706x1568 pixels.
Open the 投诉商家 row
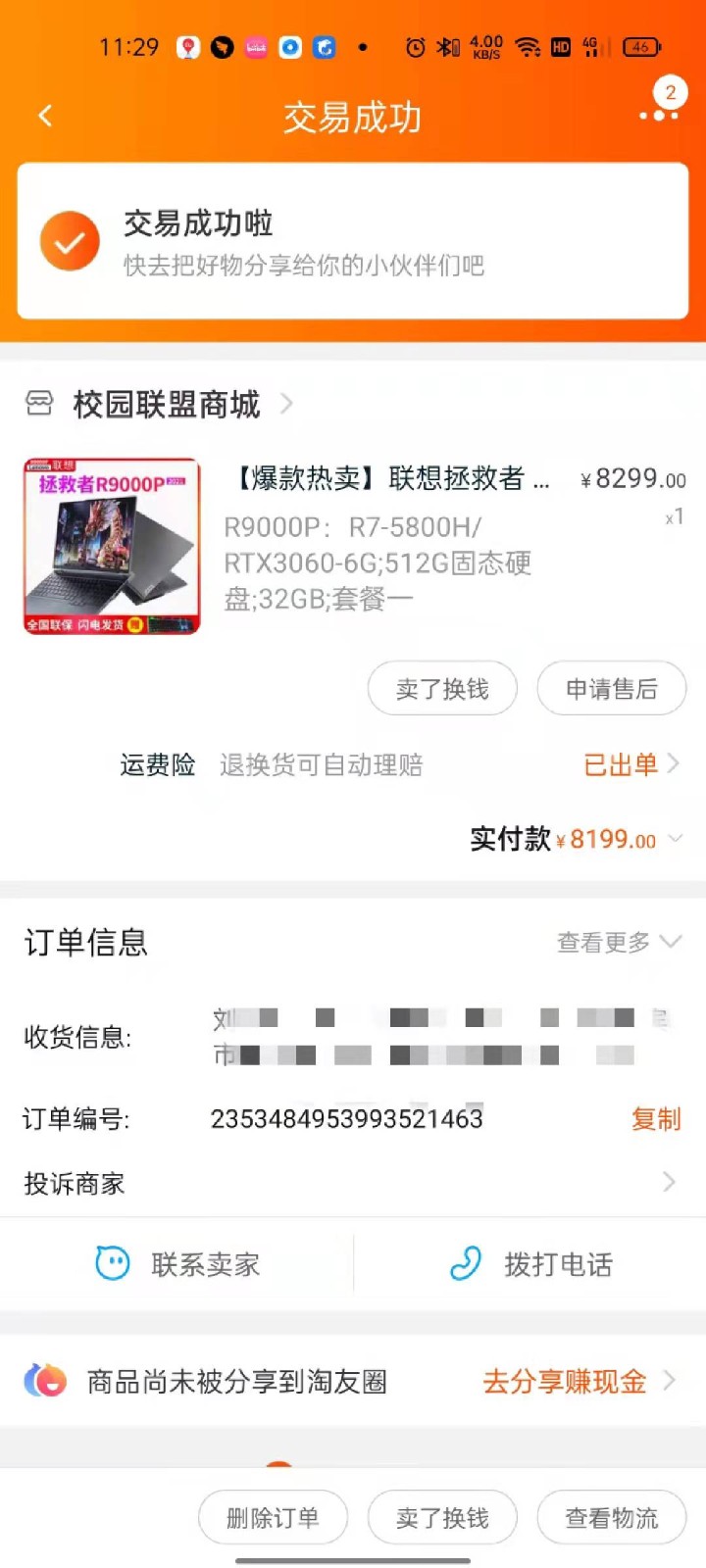[353, 1183]
